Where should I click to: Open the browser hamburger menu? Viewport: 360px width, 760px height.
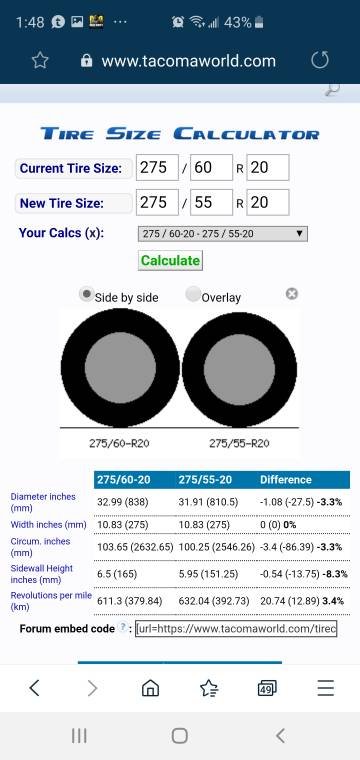326,687
